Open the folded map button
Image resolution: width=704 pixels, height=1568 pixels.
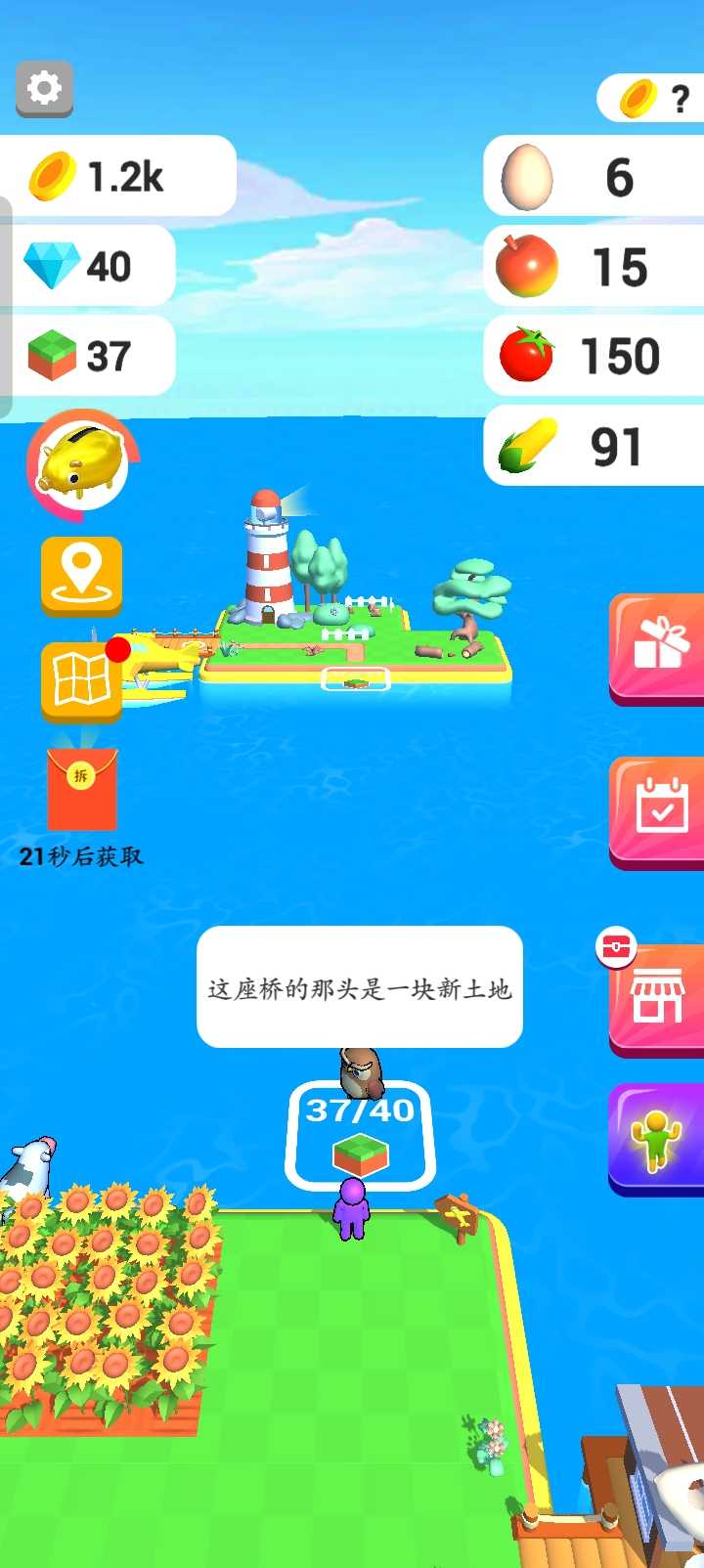point(81,680)
